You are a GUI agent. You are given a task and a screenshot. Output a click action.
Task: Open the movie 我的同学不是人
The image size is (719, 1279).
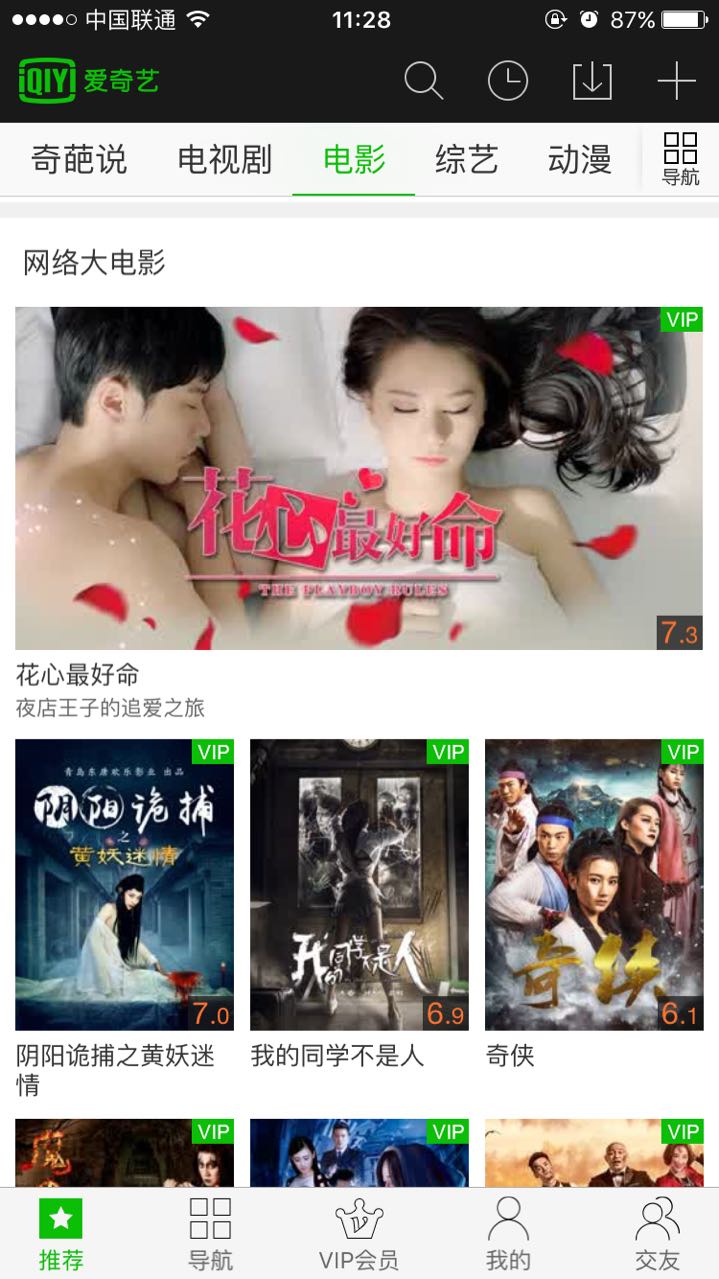coord(359,885)
